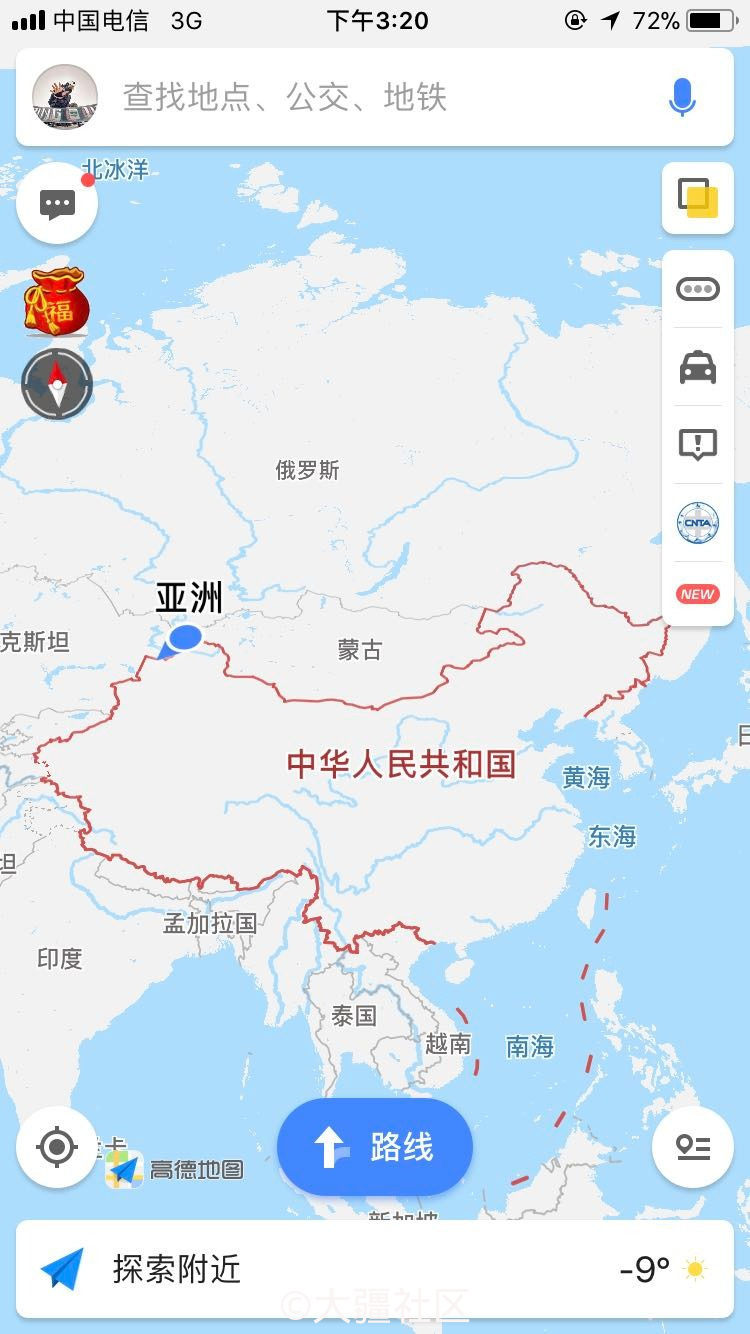Viewport: 750px width, 1334px height.
Task: Open the taxi hailing icon
Action: click(x=697, y=367)
